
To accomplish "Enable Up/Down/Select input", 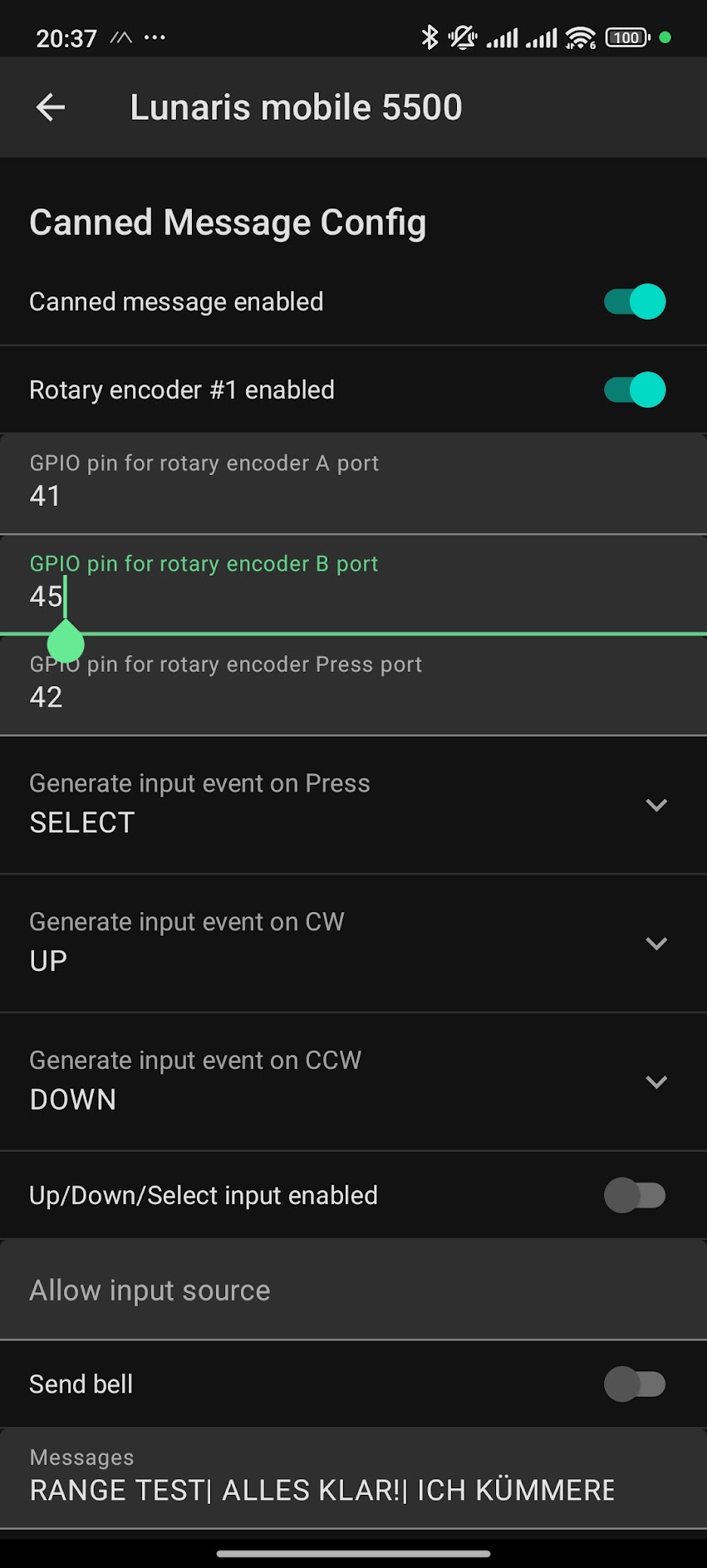I will 635,1195.
